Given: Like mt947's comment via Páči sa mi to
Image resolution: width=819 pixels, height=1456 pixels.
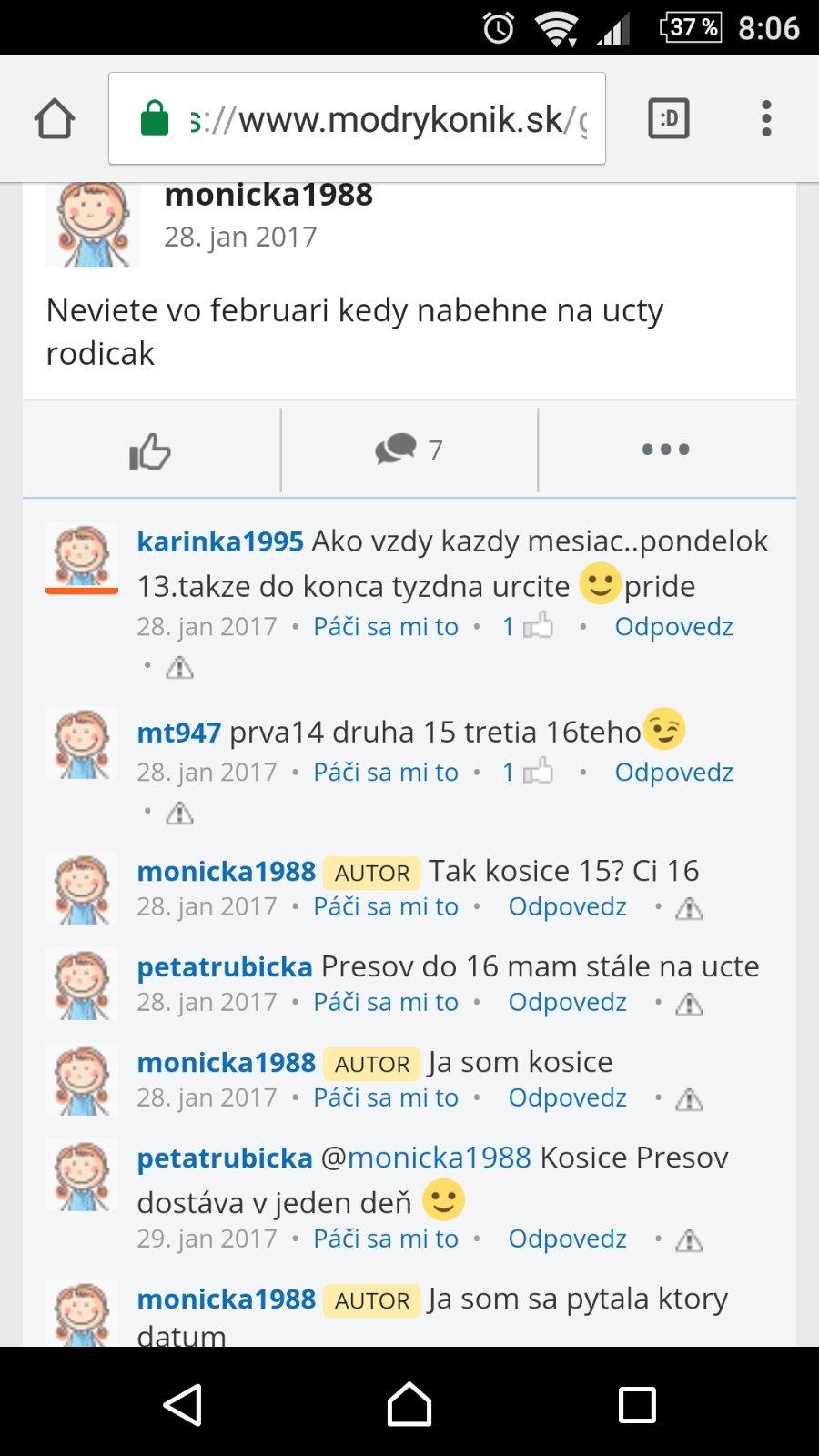Looking at the screenshot, I should click(x=385, y=772).
